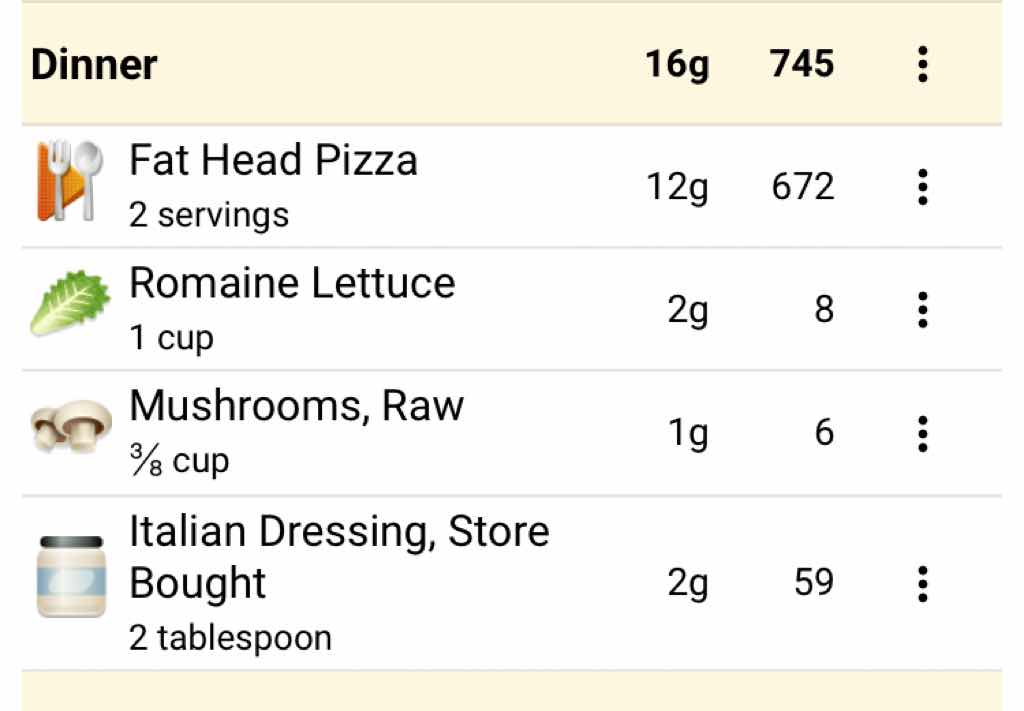The height and width of the screenshot is (711, 1024).
Task: Tap the three-dot menu for Mushrooms, Raw
Action: click(922, 433)
